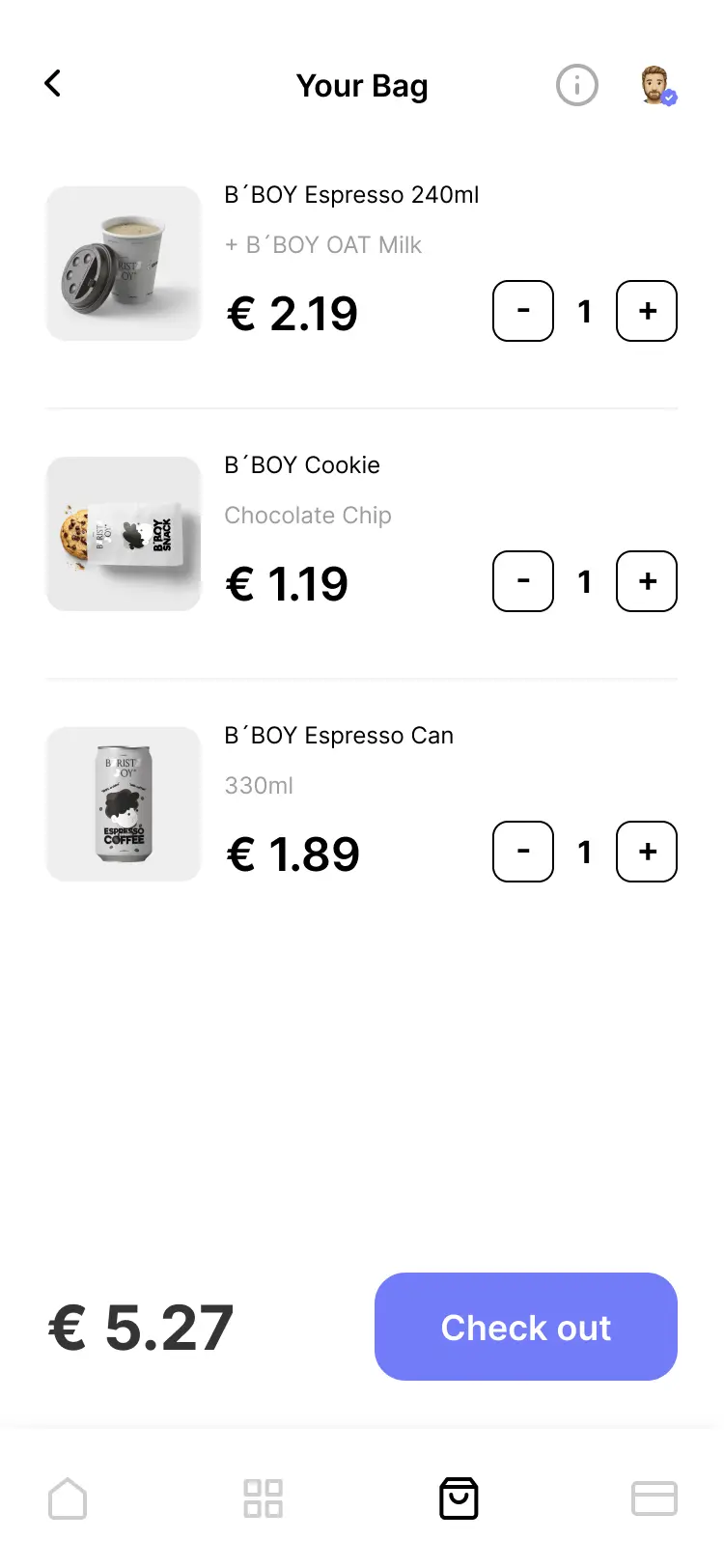View the B´BOY Cookie product image
Image resolution: width=724 pixels, height=1568 pixels.
[124, 534]
